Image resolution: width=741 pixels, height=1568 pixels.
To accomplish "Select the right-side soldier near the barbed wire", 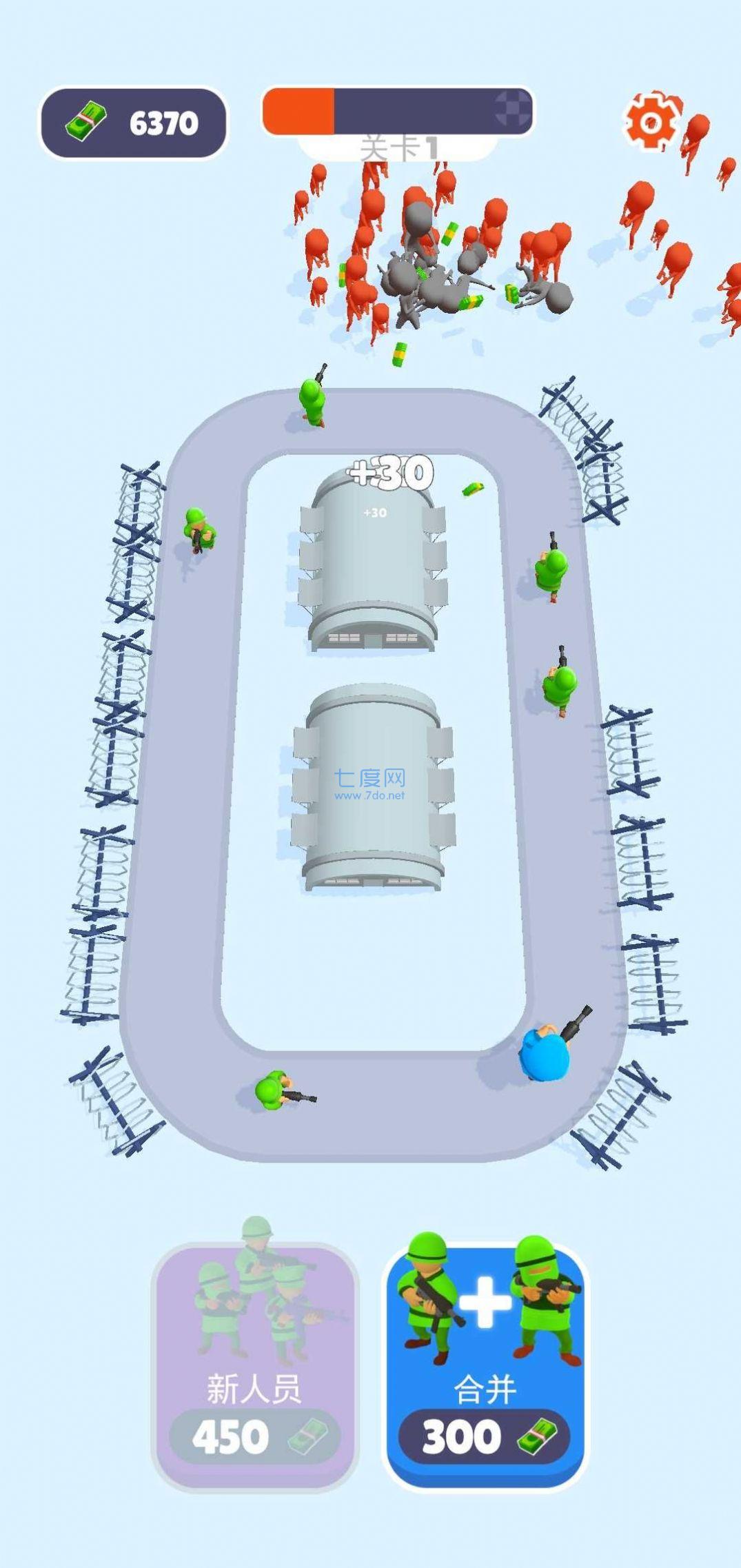I will coord(551,572).
